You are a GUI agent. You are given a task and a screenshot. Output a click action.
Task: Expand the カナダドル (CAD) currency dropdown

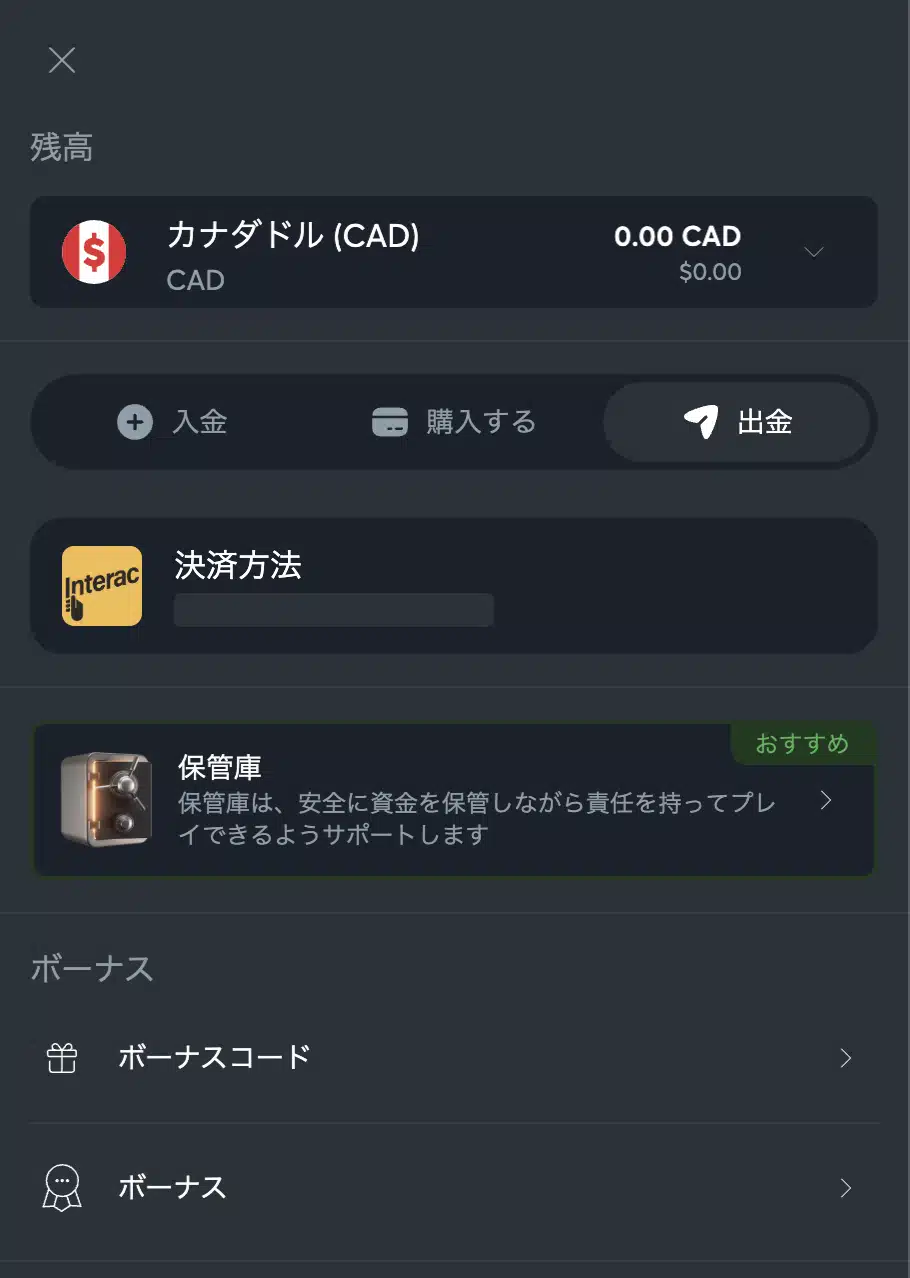click(x=813, y=252)
